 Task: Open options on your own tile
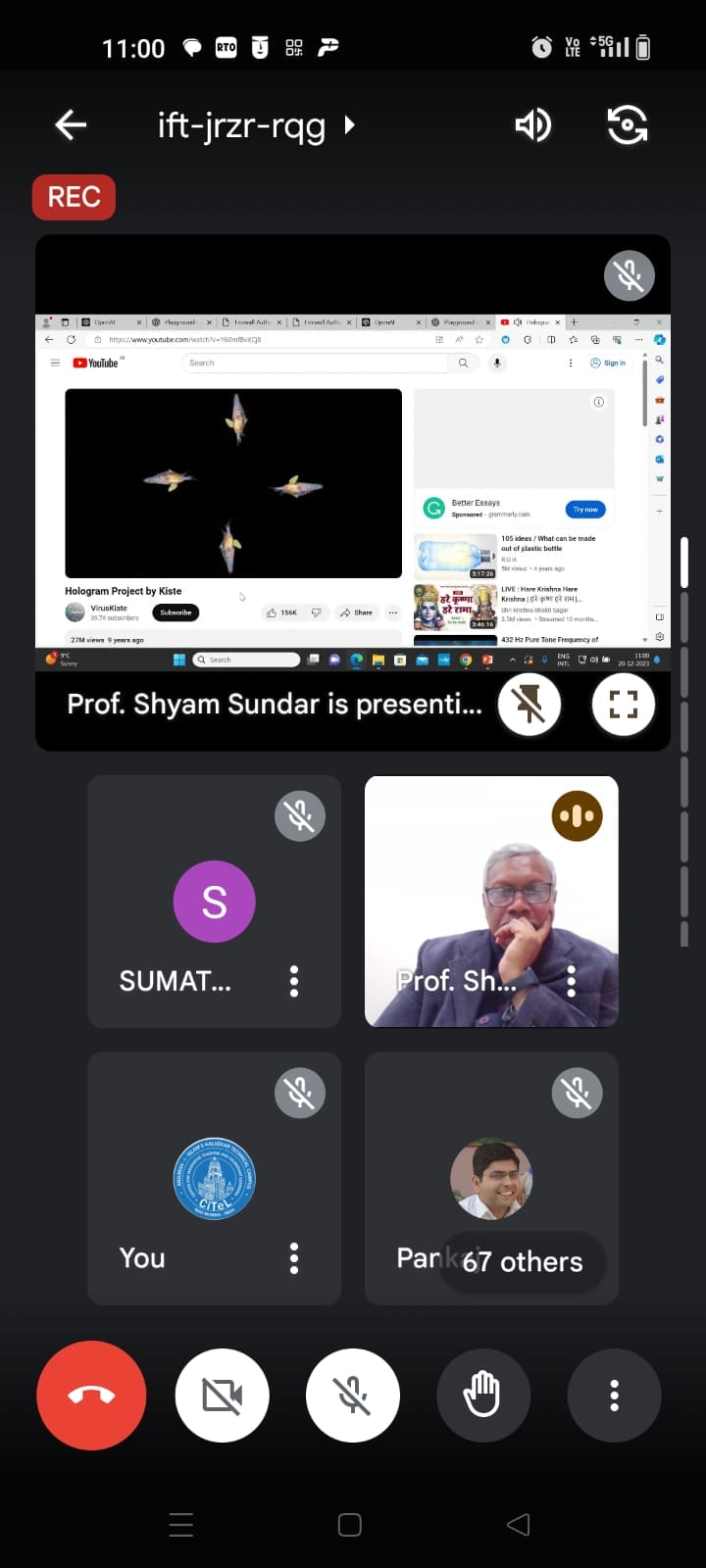click(x=294, y=1258)
